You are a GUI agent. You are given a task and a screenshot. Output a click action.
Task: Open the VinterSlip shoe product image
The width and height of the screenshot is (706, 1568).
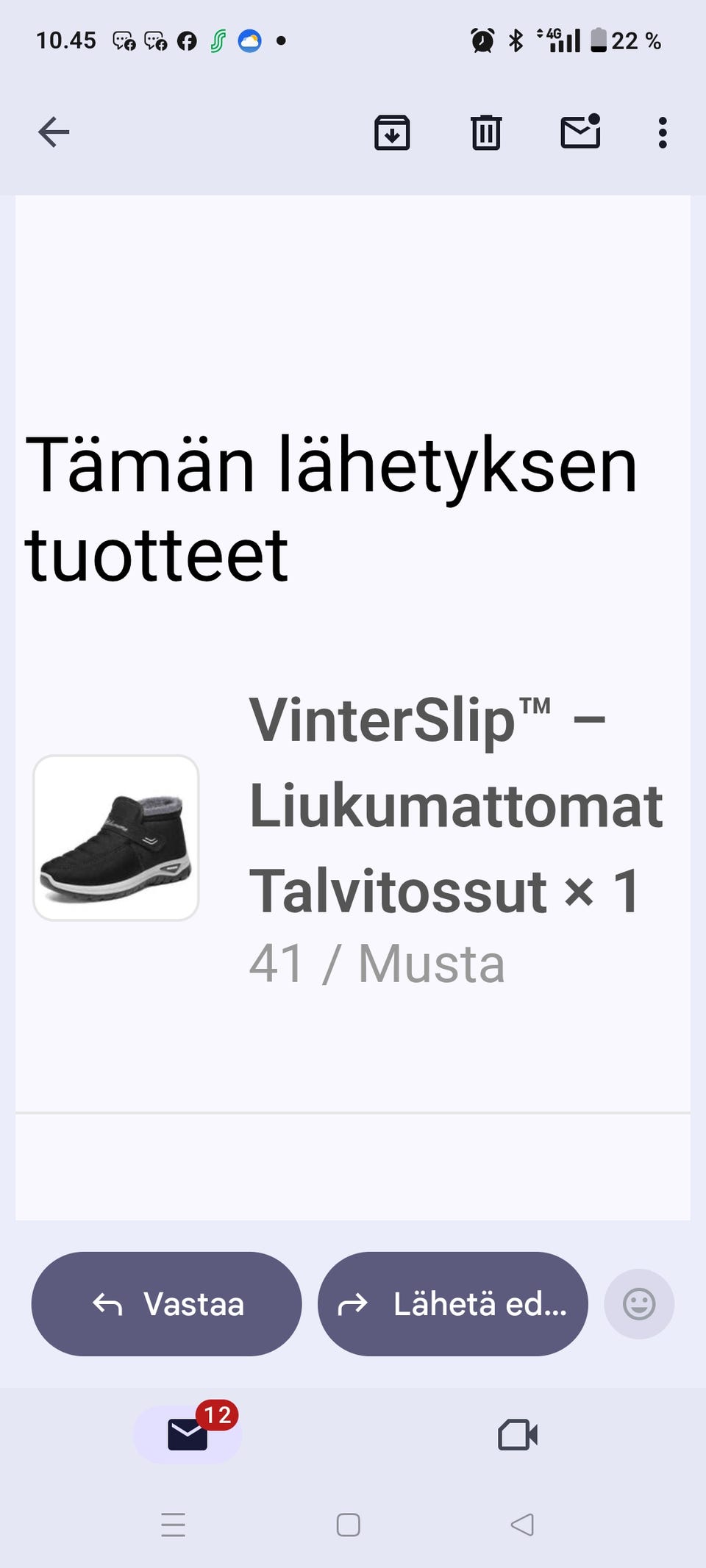116,837
